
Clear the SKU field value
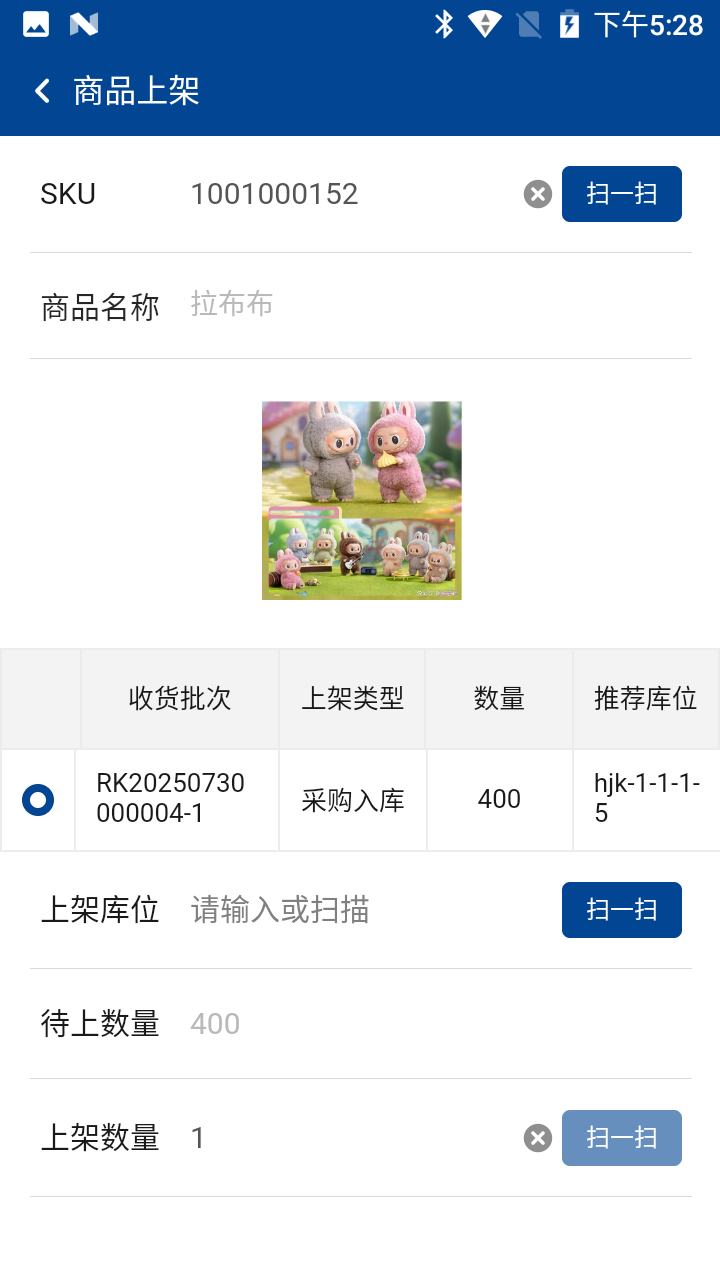tap(538, 194)
